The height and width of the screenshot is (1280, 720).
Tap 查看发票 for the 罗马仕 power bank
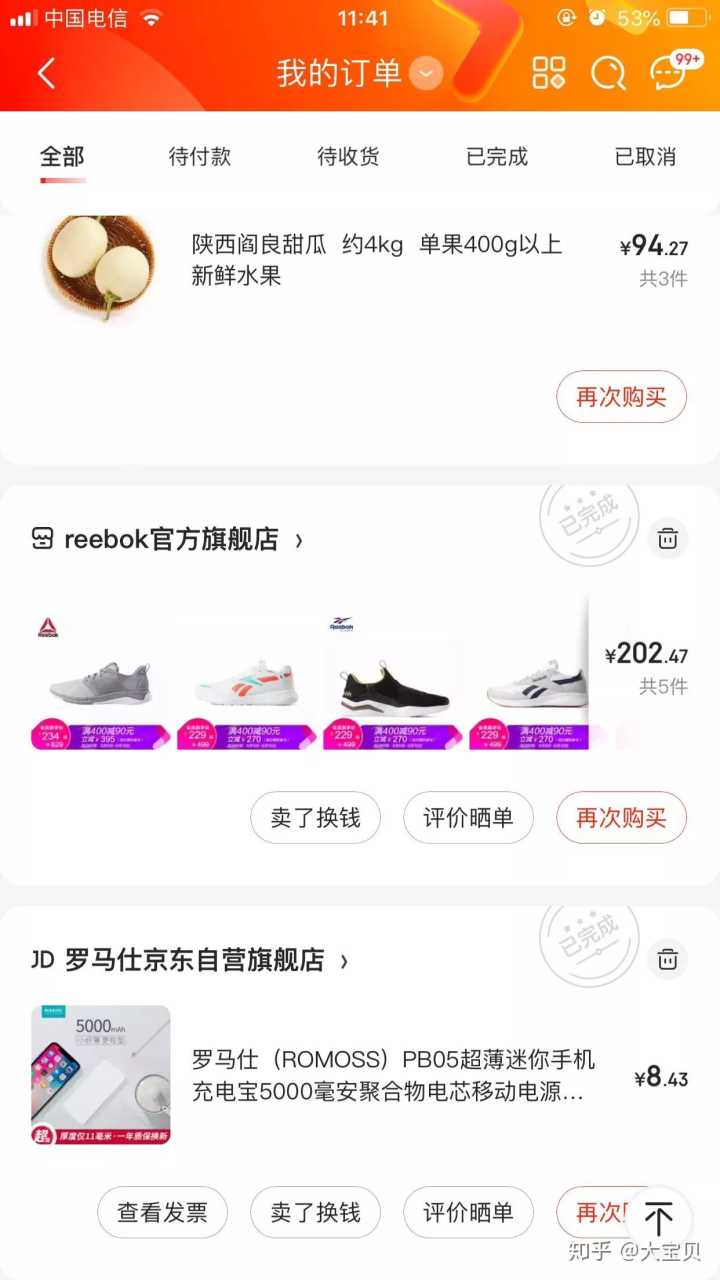[162, 1213]
